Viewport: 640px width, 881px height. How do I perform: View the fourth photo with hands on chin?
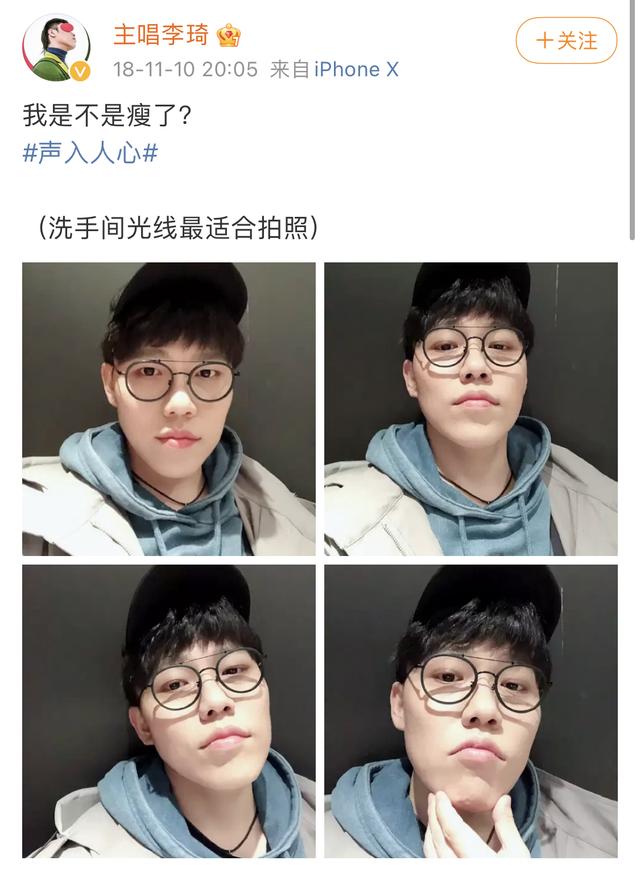click(x=471, y=711)
